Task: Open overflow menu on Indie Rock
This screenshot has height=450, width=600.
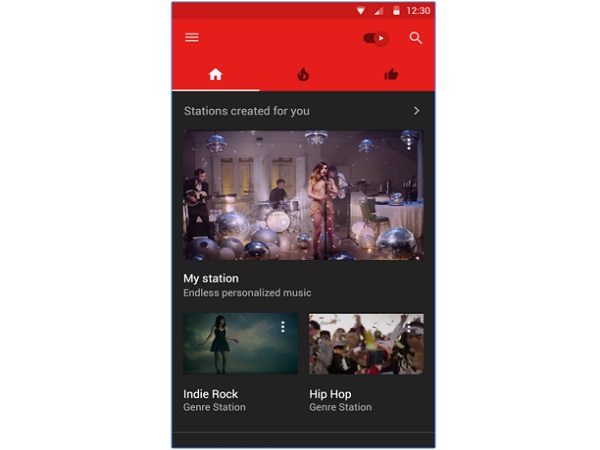Action: click(283, 327)
